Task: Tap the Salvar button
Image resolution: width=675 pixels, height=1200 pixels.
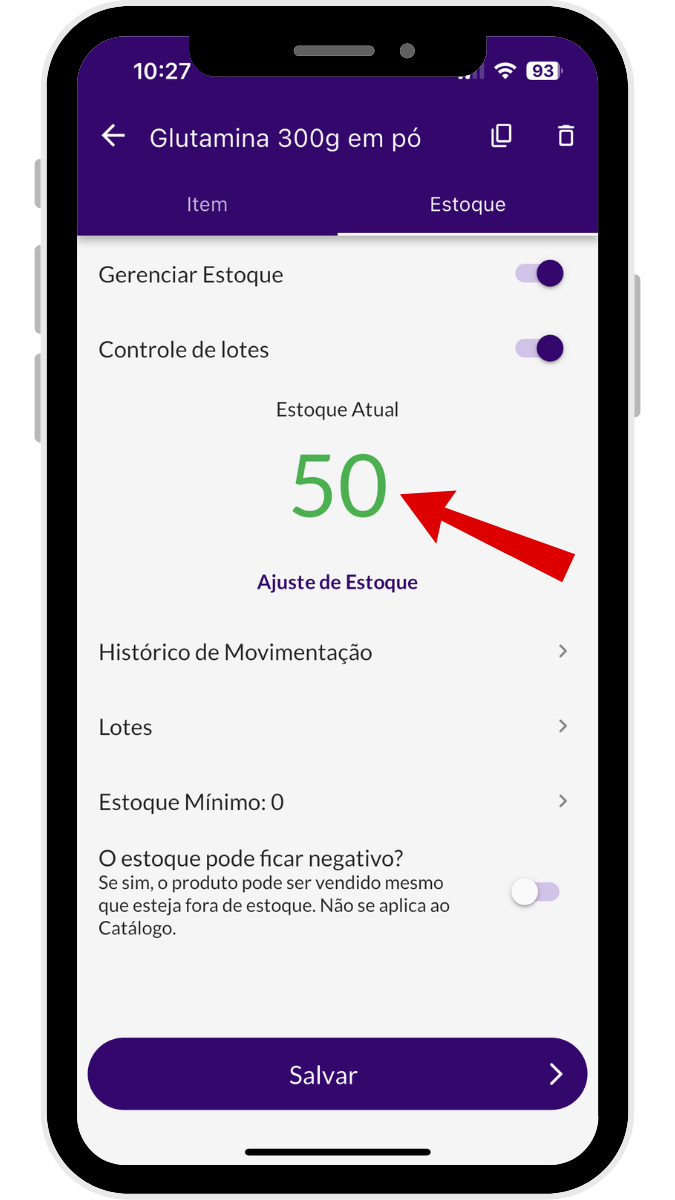Action: 337,1075
